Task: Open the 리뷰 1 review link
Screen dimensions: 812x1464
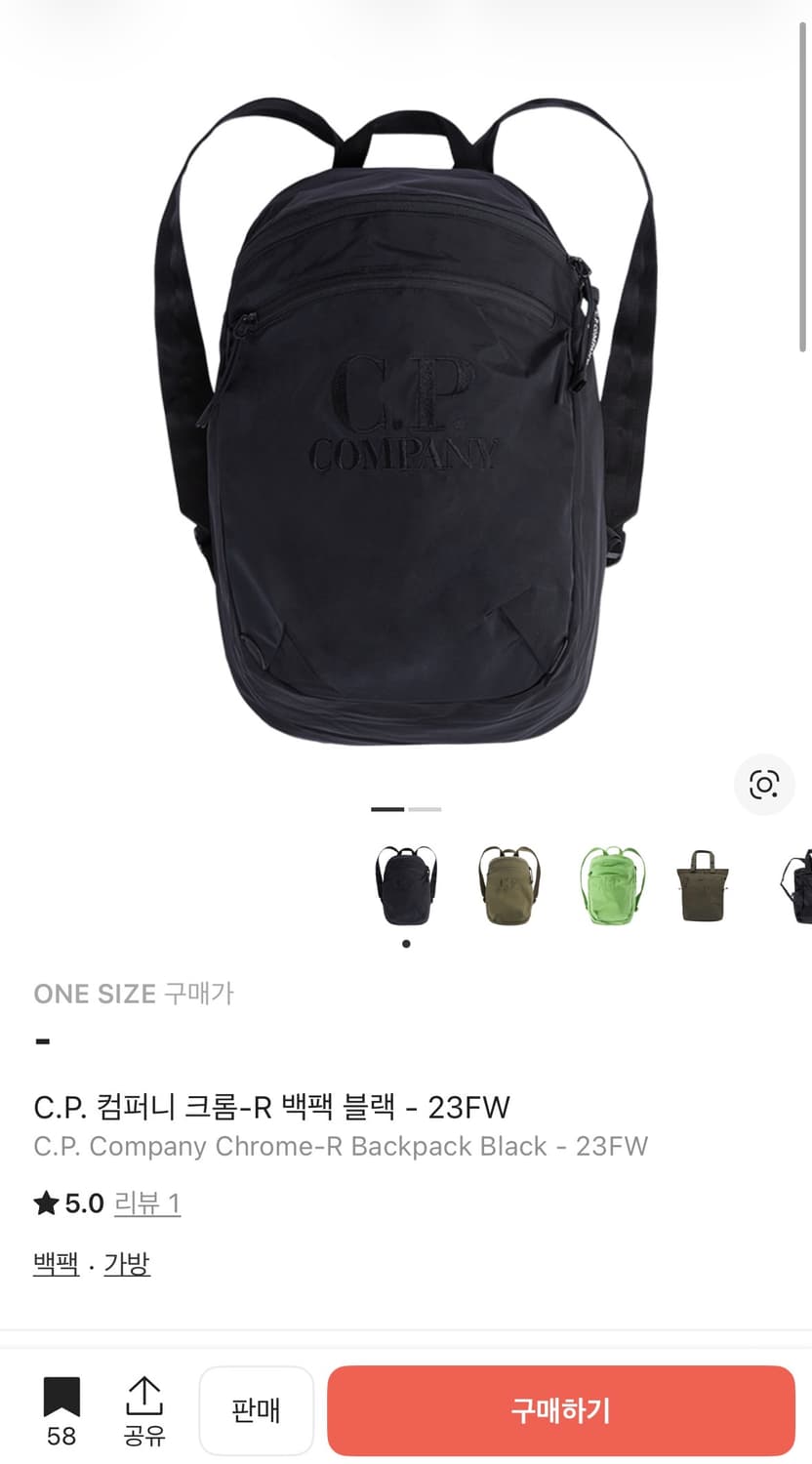Action: (144, 1205)
